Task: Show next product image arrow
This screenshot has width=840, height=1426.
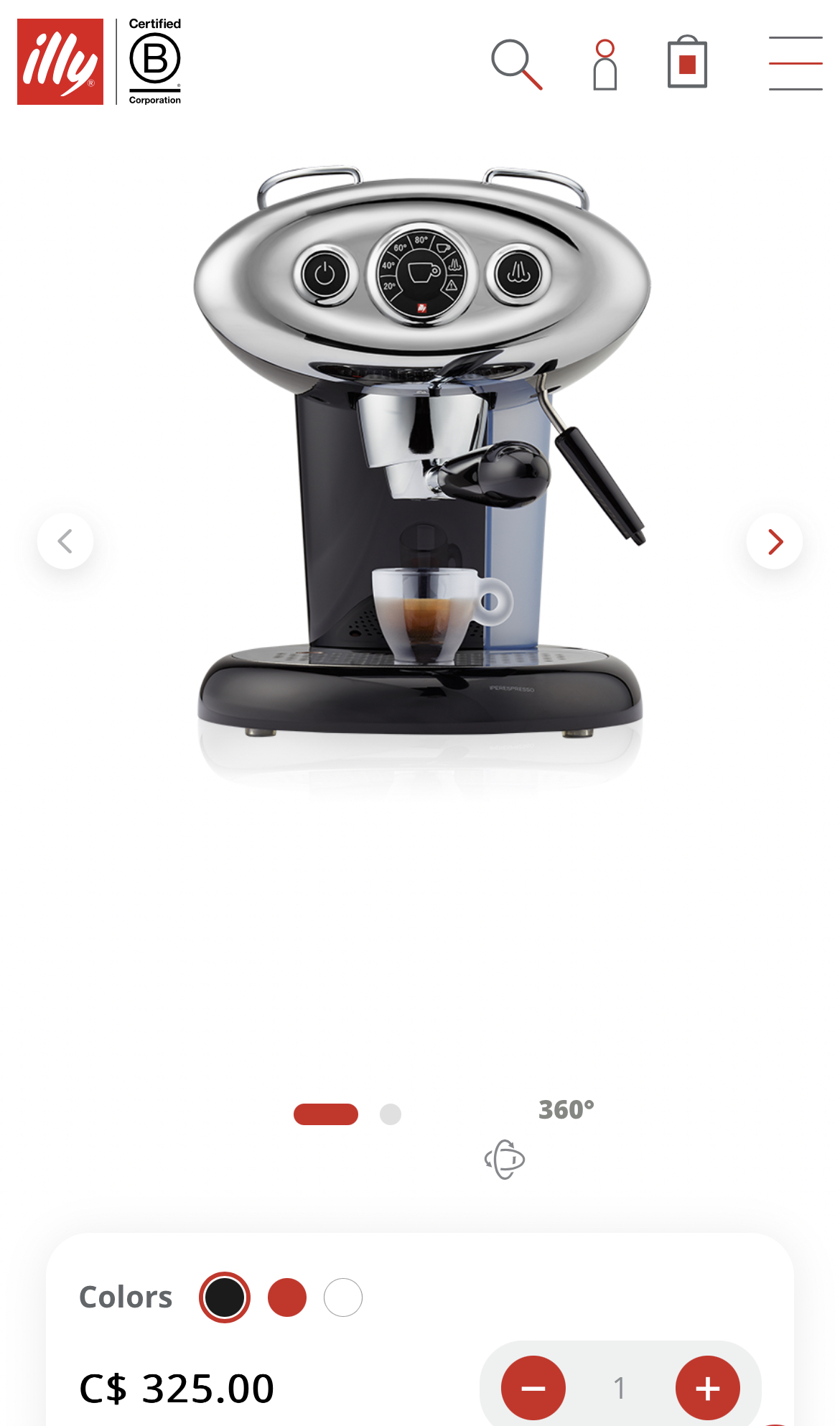Action: click(x=775, y=541)
